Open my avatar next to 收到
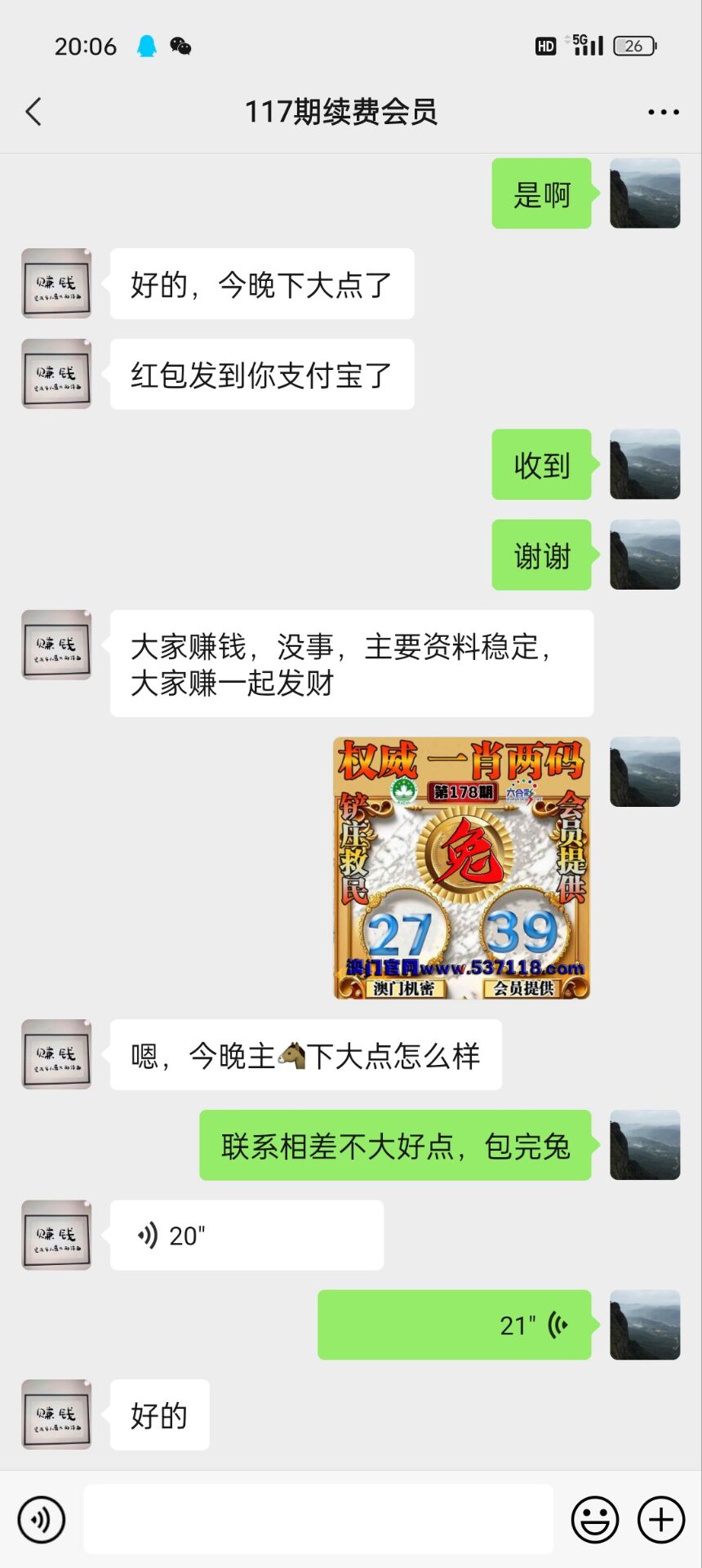 (x=645, y=464)
